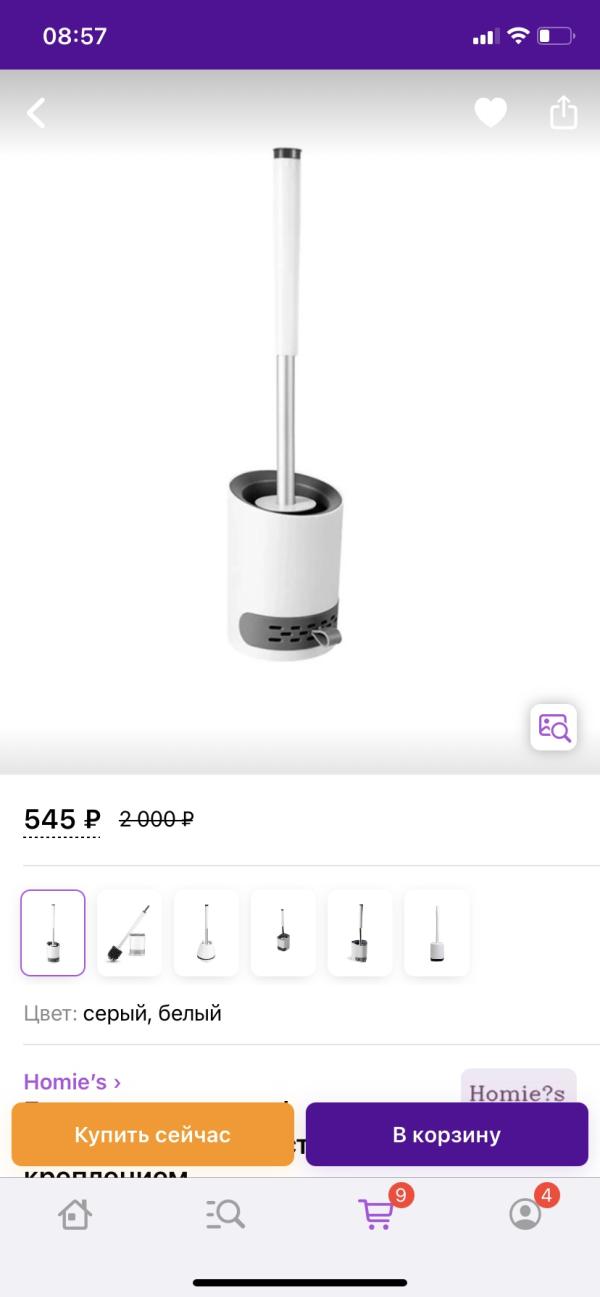Select the third color variant thumbnail
The width and height of the screenshot is (600, 1297).
coord(206,933)
